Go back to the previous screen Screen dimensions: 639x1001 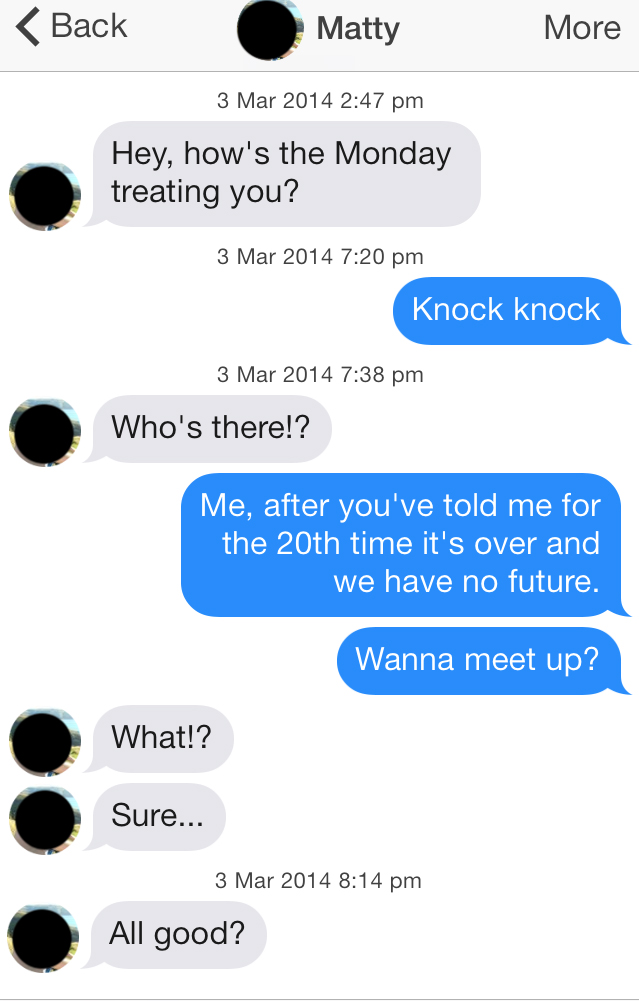[x=72, y=28]
